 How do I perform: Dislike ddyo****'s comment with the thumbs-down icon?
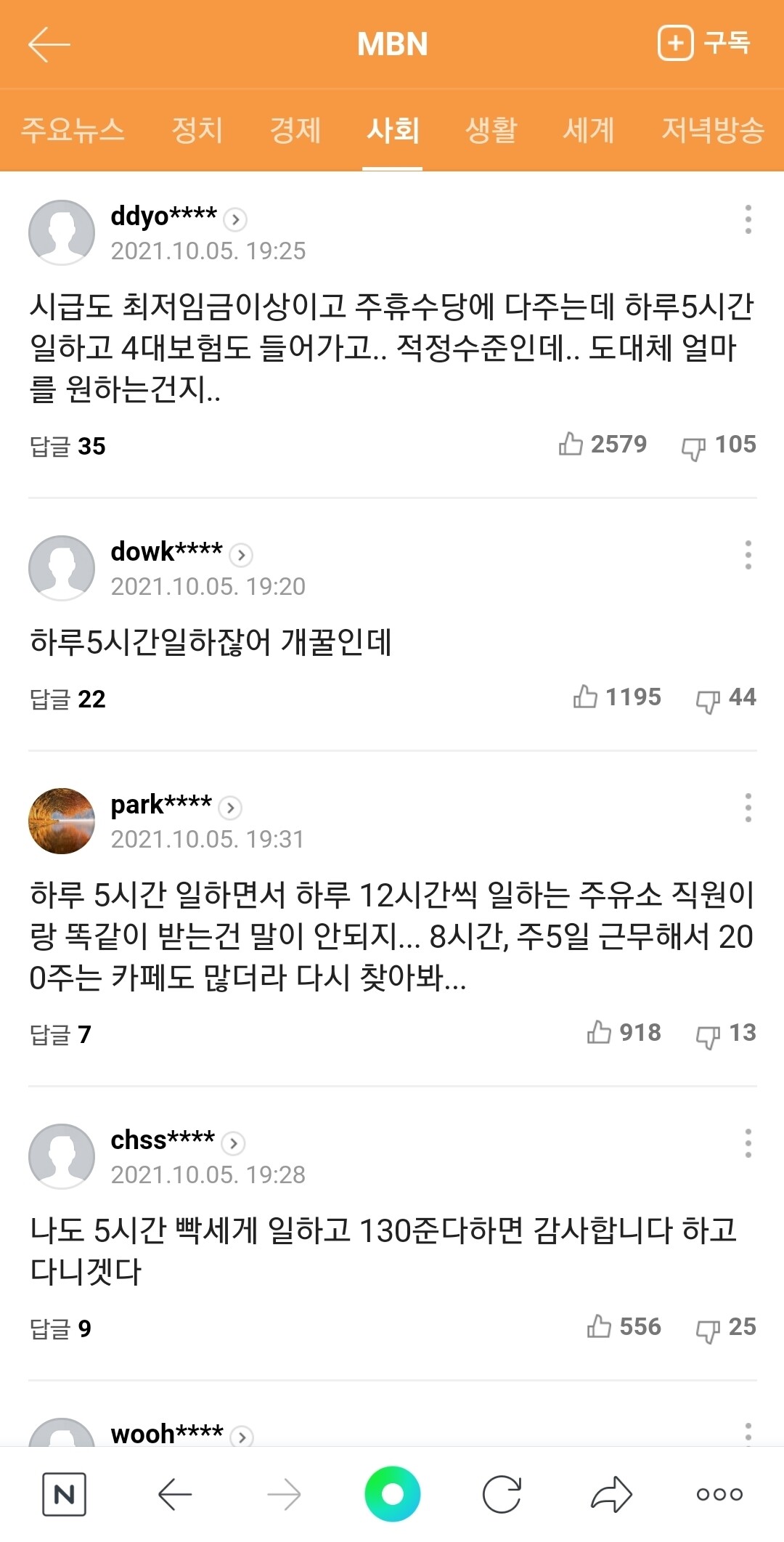click(x=694, y=447)
